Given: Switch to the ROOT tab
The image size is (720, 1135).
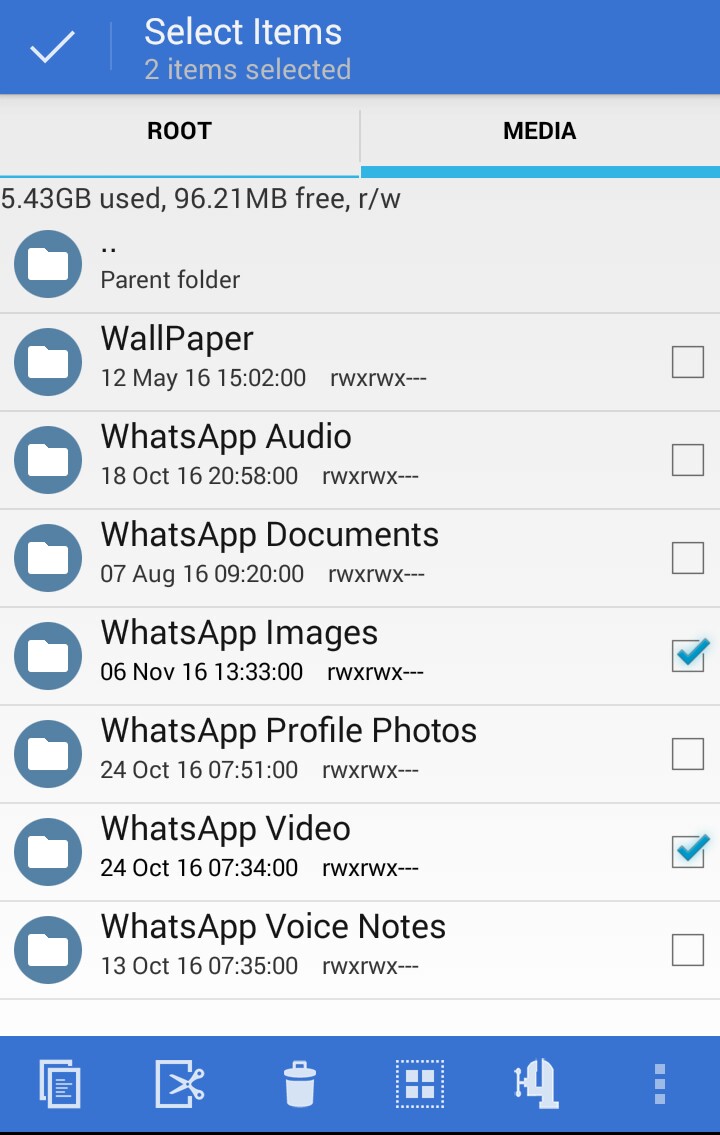Looking at the screenshot, I should point(179,131).
